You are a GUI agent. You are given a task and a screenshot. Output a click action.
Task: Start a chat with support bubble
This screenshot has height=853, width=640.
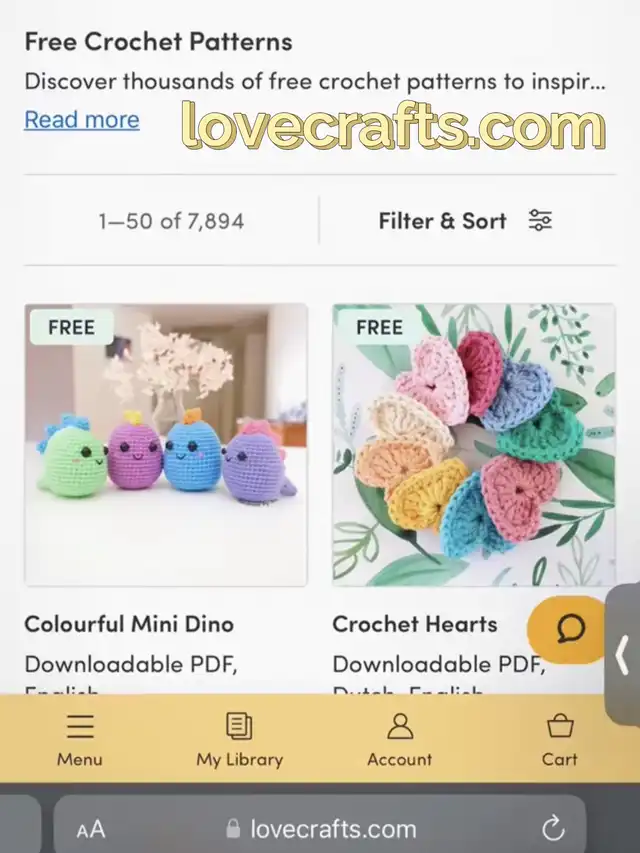click(570, 629)
